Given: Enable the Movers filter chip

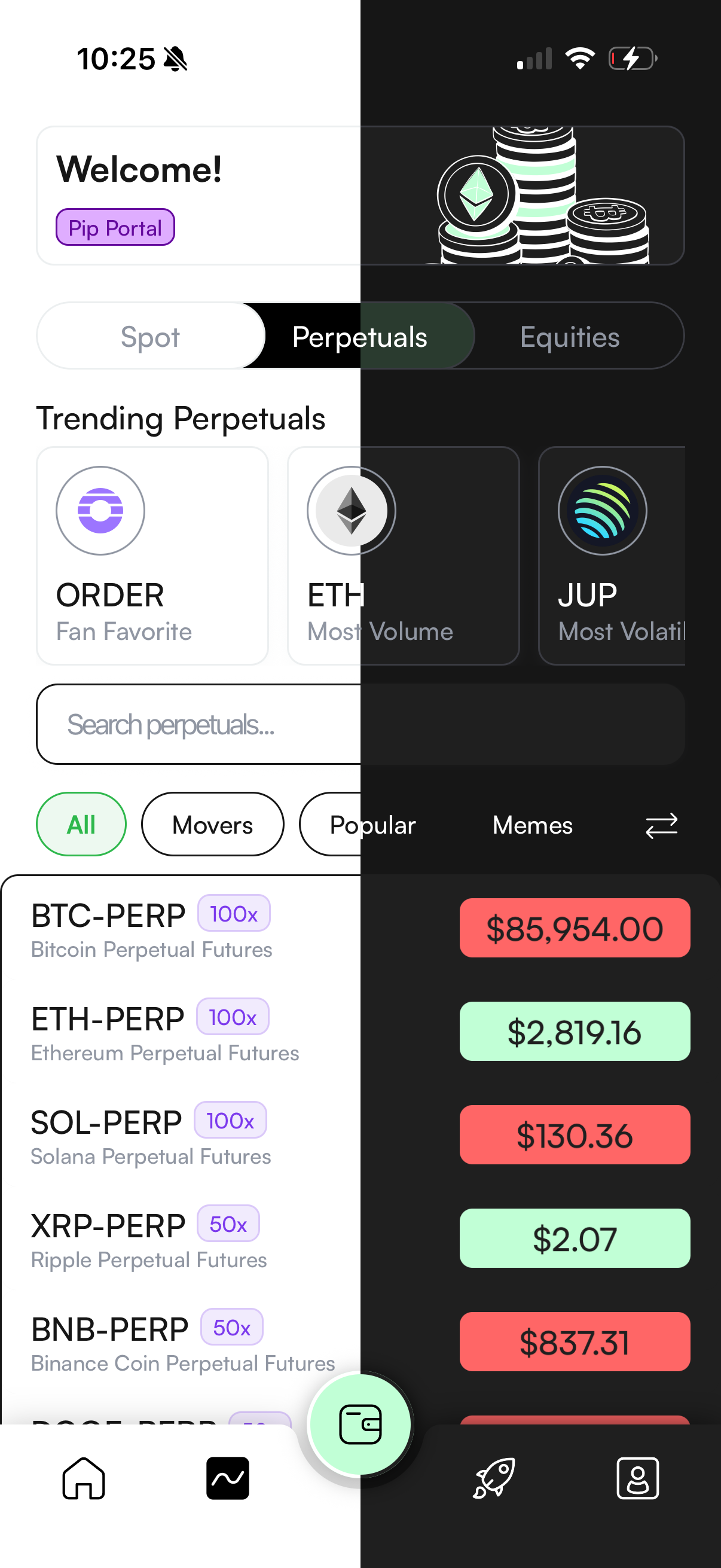Looking at the screenshot, I should pos(212,824).
